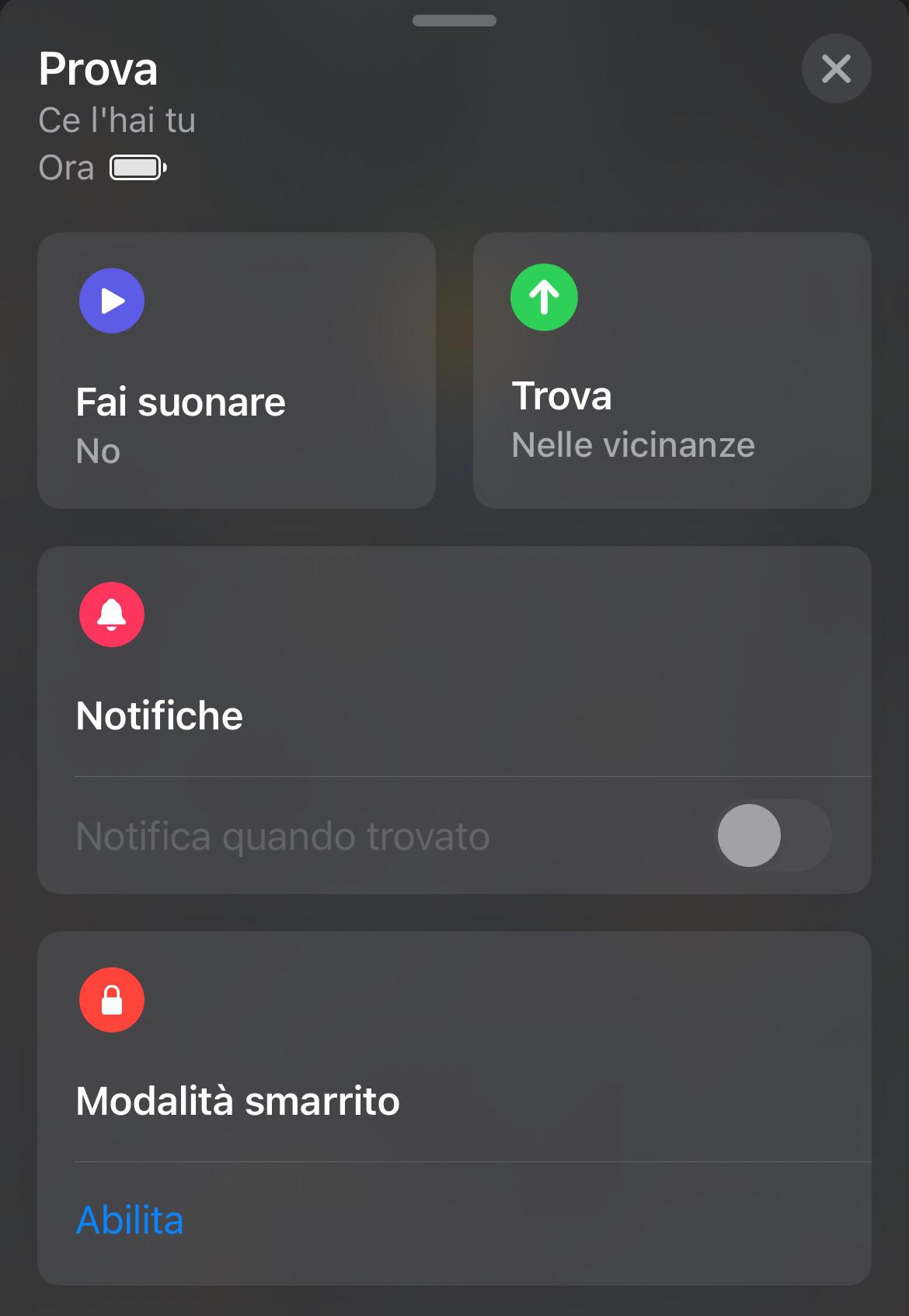Toggle Notifica quando trovato switch
The image size is (909, 1316).
tap(772, 836)
